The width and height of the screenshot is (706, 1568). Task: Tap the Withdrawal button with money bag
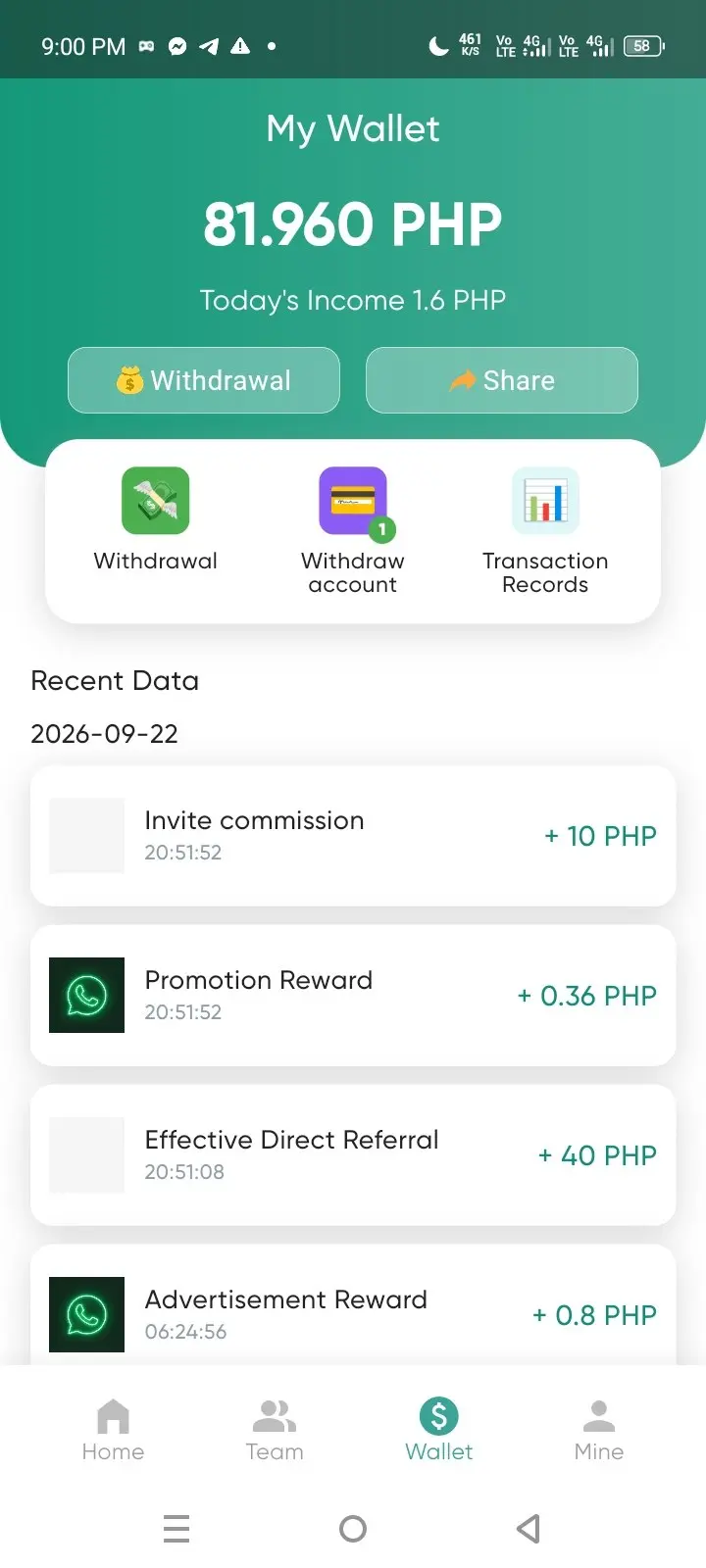204,380
